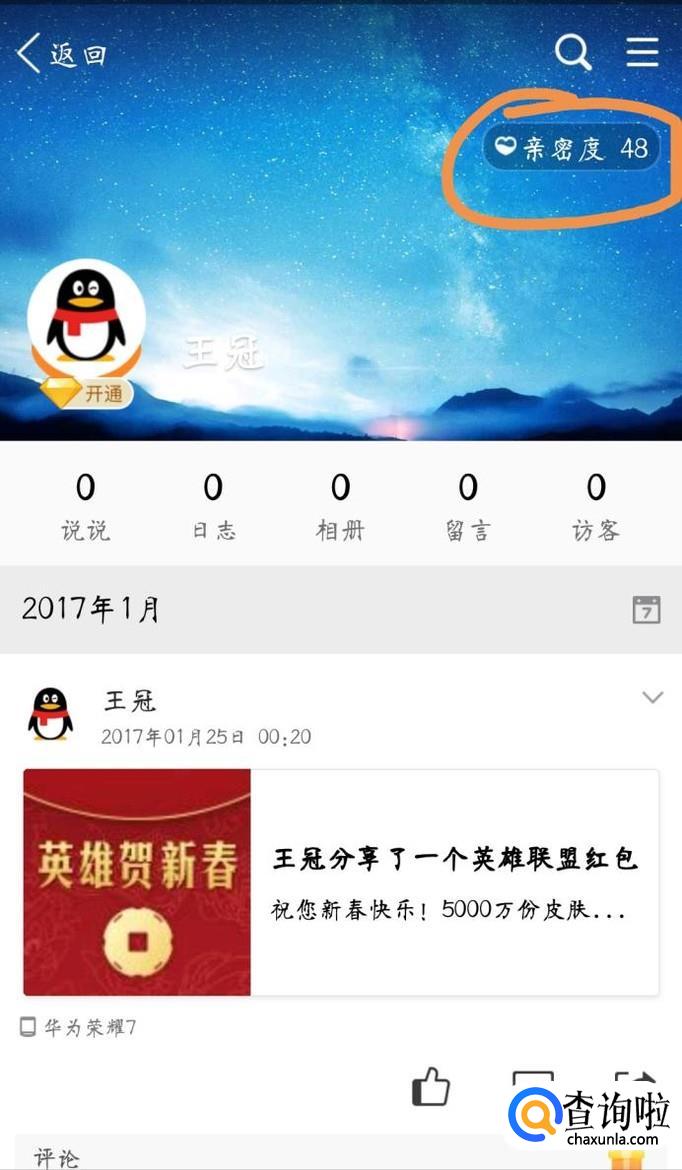Viewport: 682px width, 1170px height.
Task: Open the search magnifier icon
Action: pos(573,52)
